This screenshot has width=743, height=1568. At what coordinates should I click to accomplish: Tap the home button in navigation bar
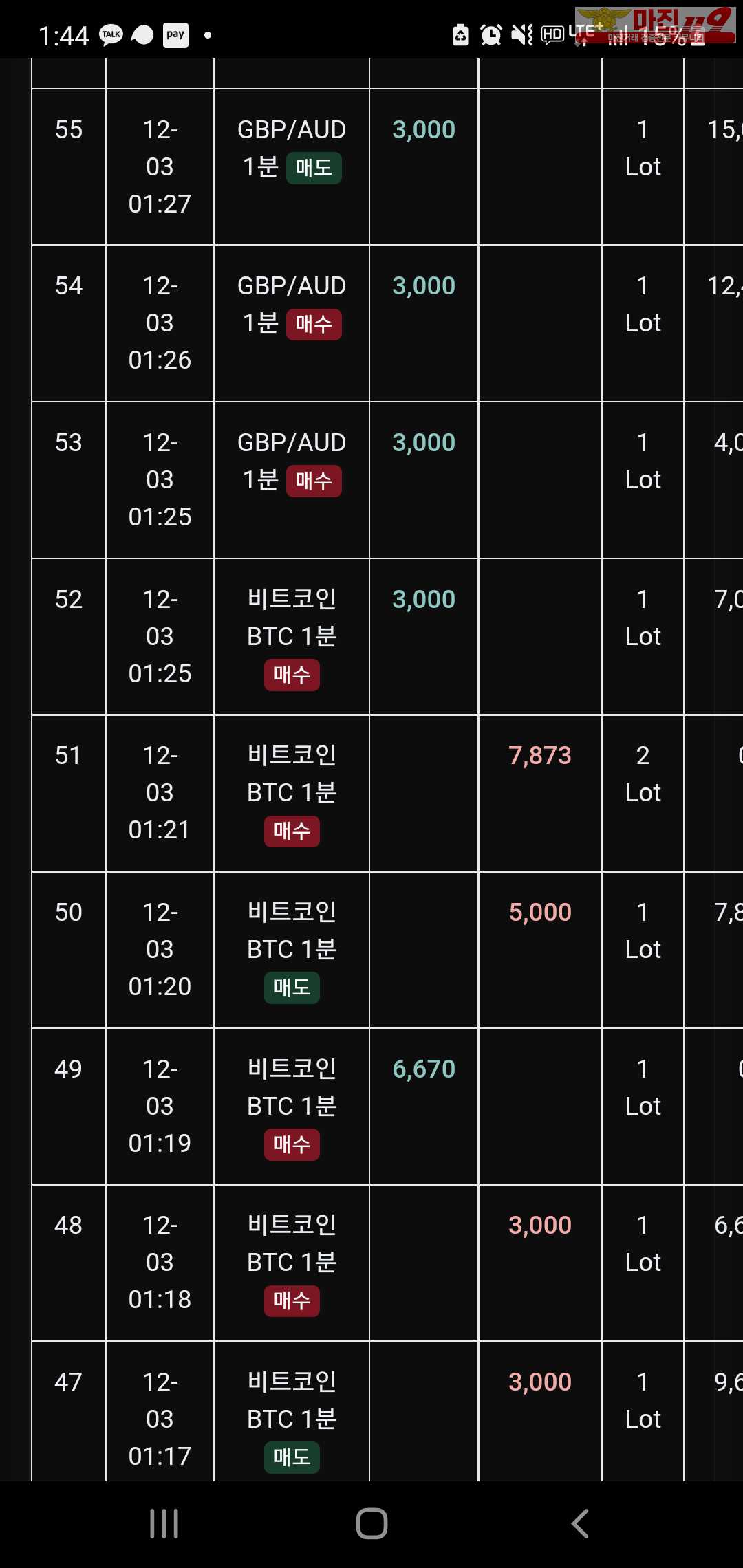click(371, 1523)
